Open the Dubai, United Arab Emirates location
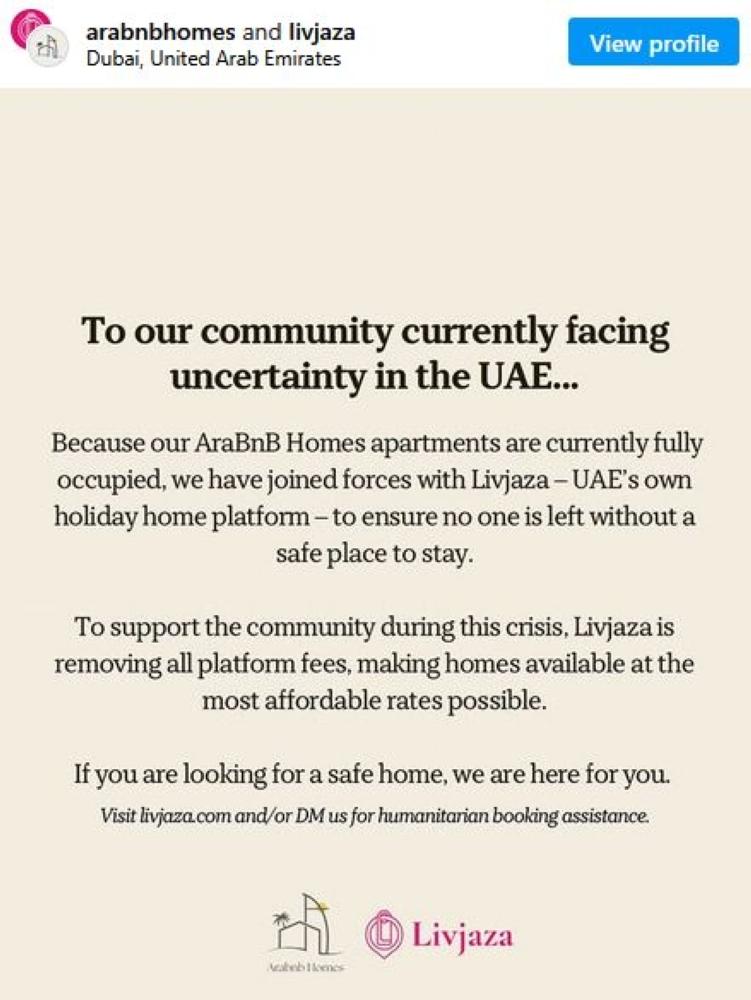The height and width of the screenshot is (1000, 751). tap(213, 58)
